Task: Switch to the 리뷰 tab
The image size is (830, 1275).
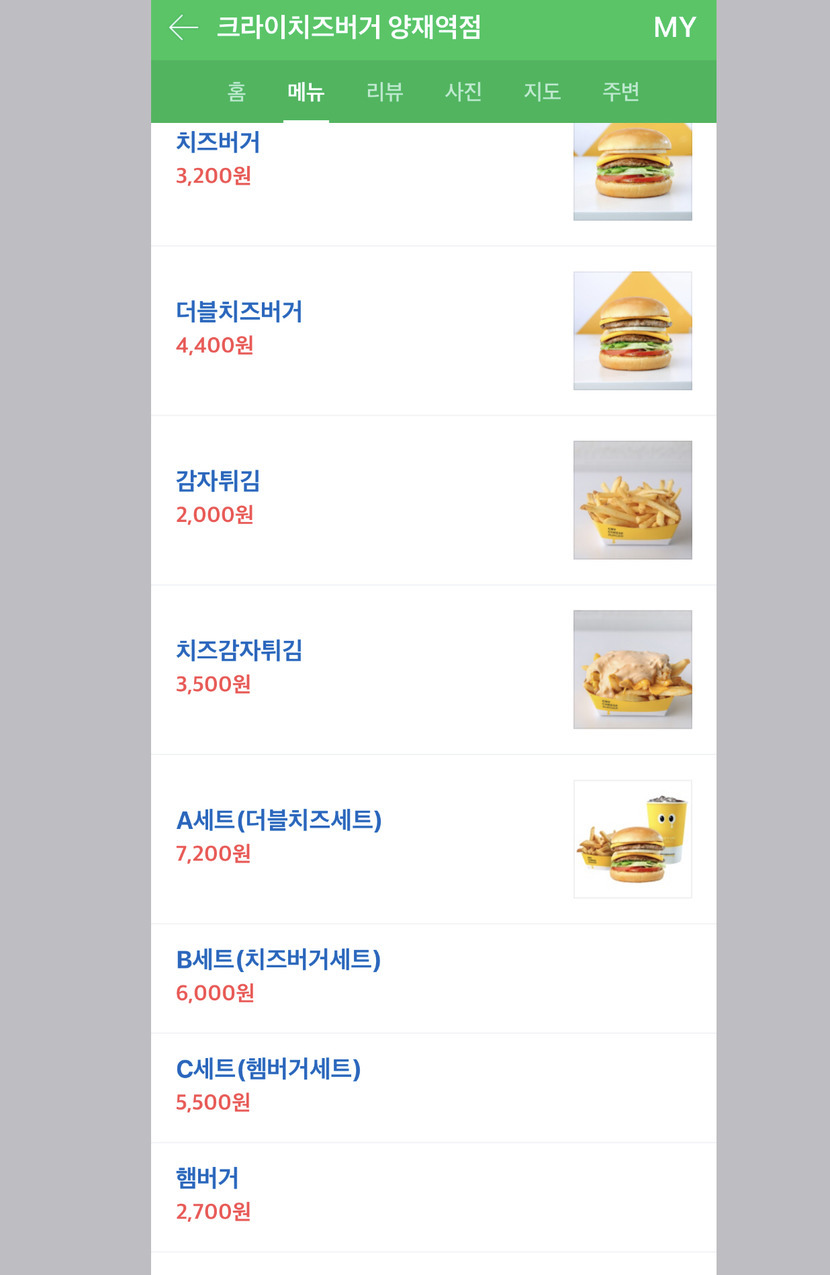Action: [x=384, y=92]
